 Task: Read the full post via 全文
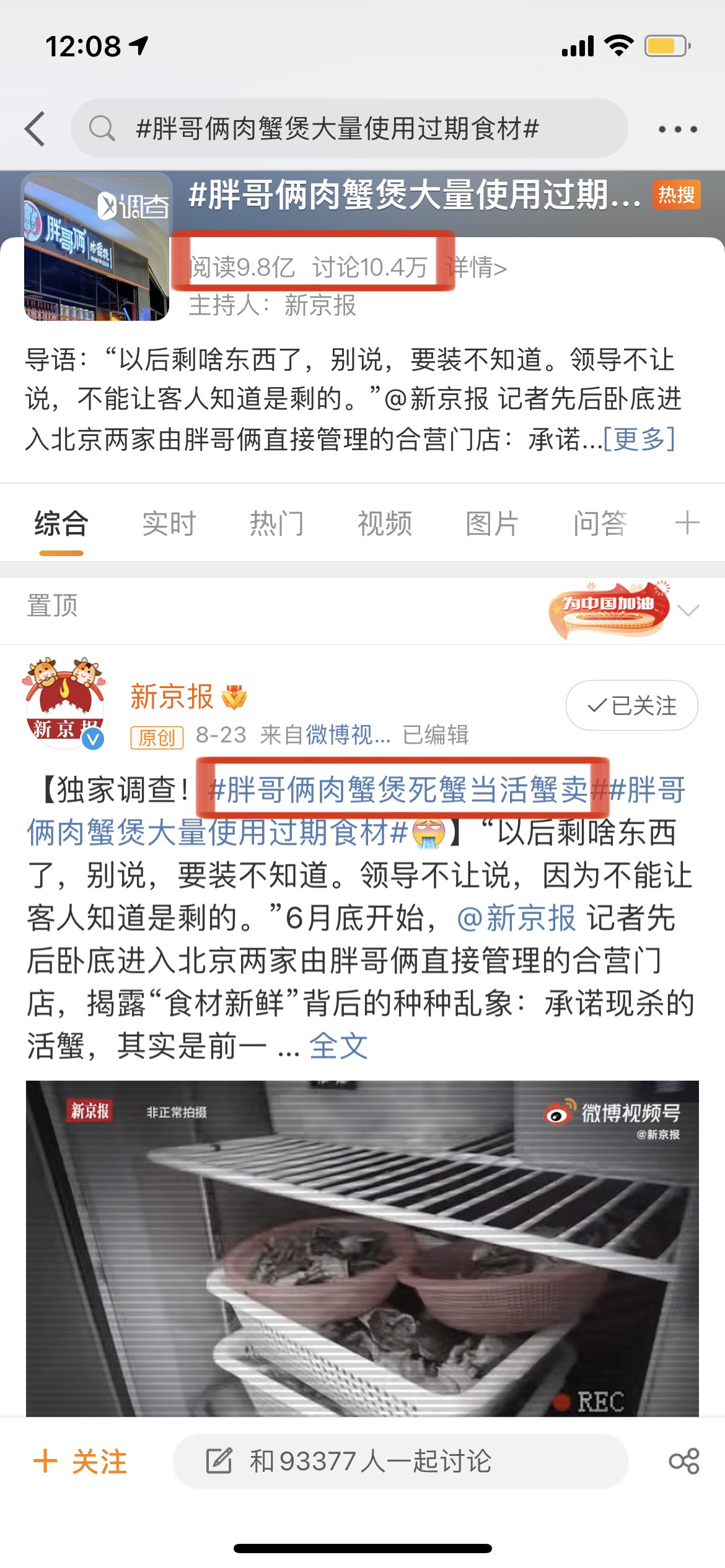point(338,1046)
